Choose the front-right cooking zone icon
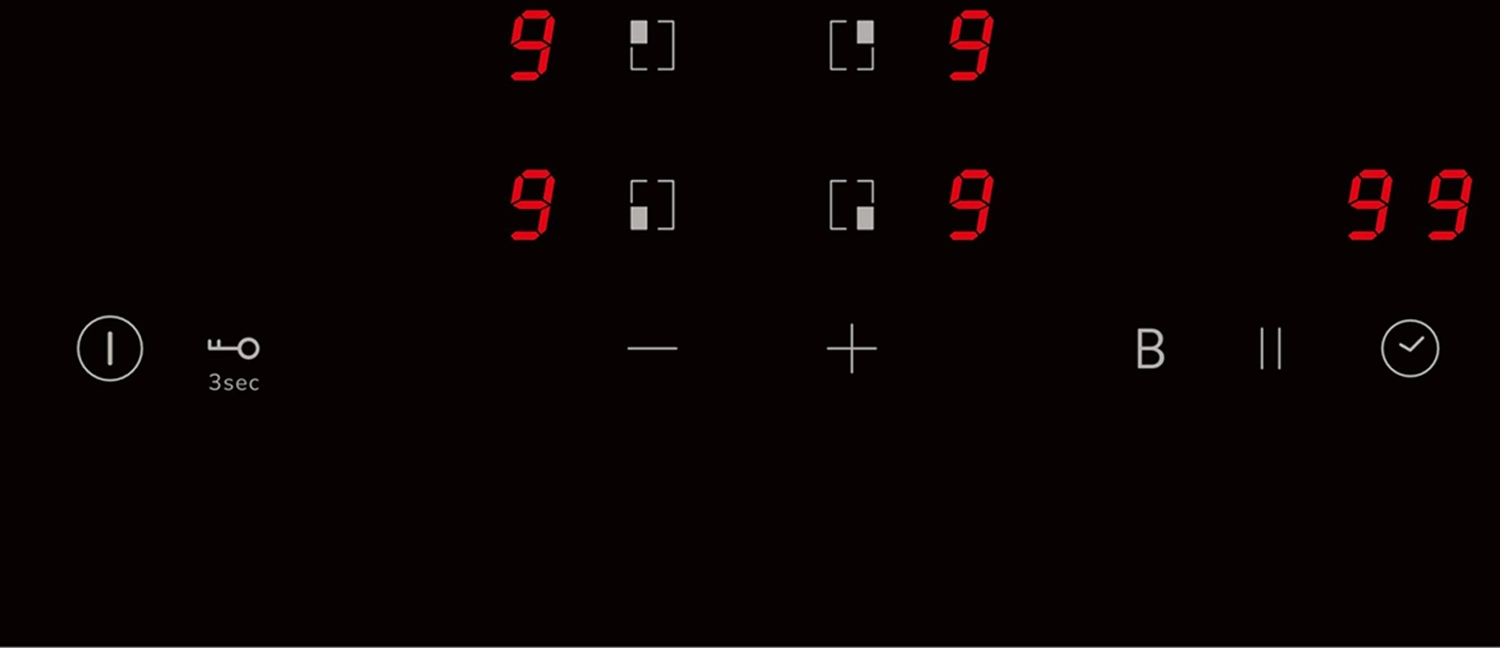The width and height of the screenshot is (1500, 648). 852,205
